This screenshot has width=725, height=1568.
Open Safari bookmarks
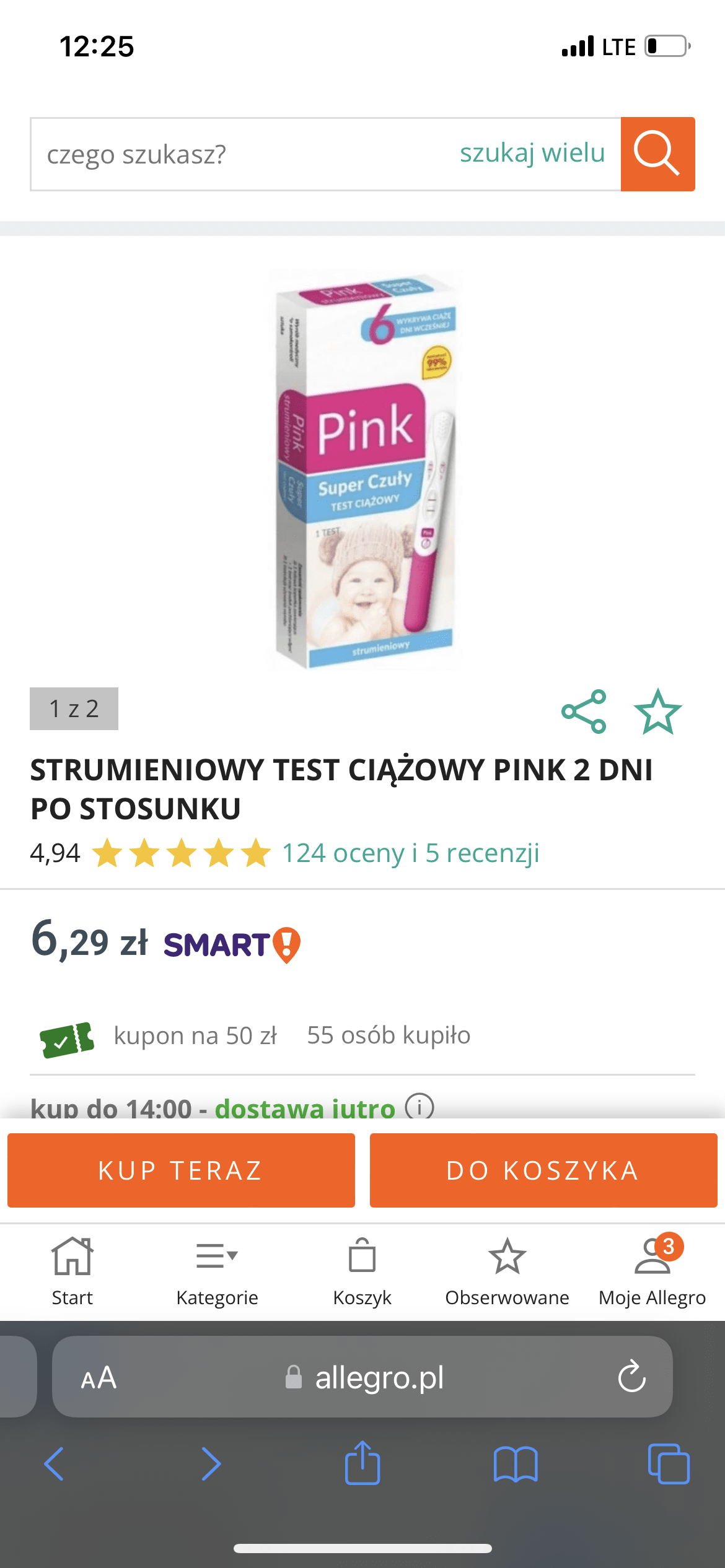click(x=515, y=1464)
